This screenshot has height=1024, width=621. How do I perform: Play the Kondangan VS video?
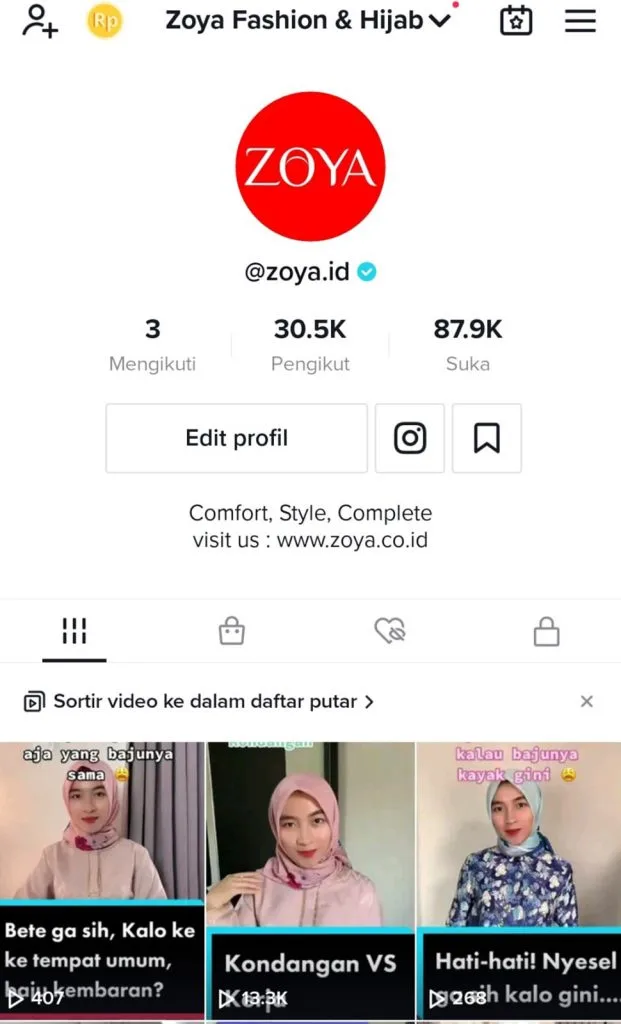(310, 880)
